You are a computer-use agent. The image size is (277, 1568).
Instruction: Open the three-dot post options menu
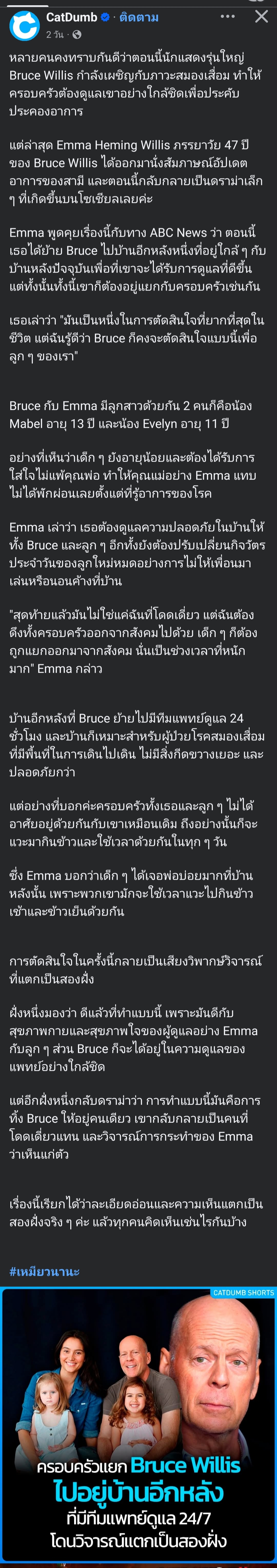click(x=228, y=16)
